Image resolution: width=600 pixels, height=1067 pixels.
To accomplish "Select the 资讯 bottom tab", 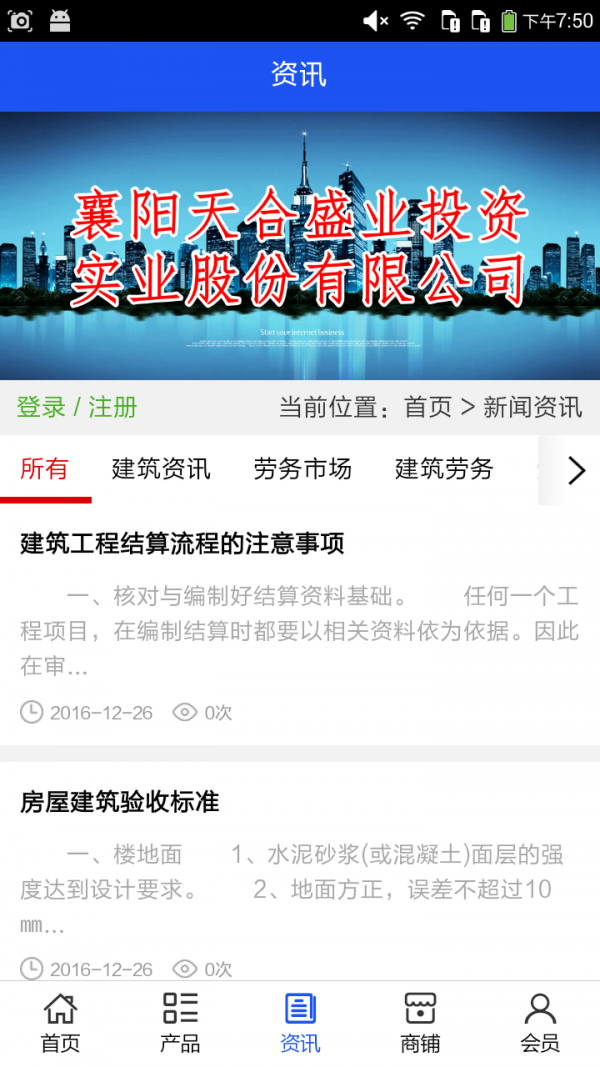I will tap(300, 1023).
